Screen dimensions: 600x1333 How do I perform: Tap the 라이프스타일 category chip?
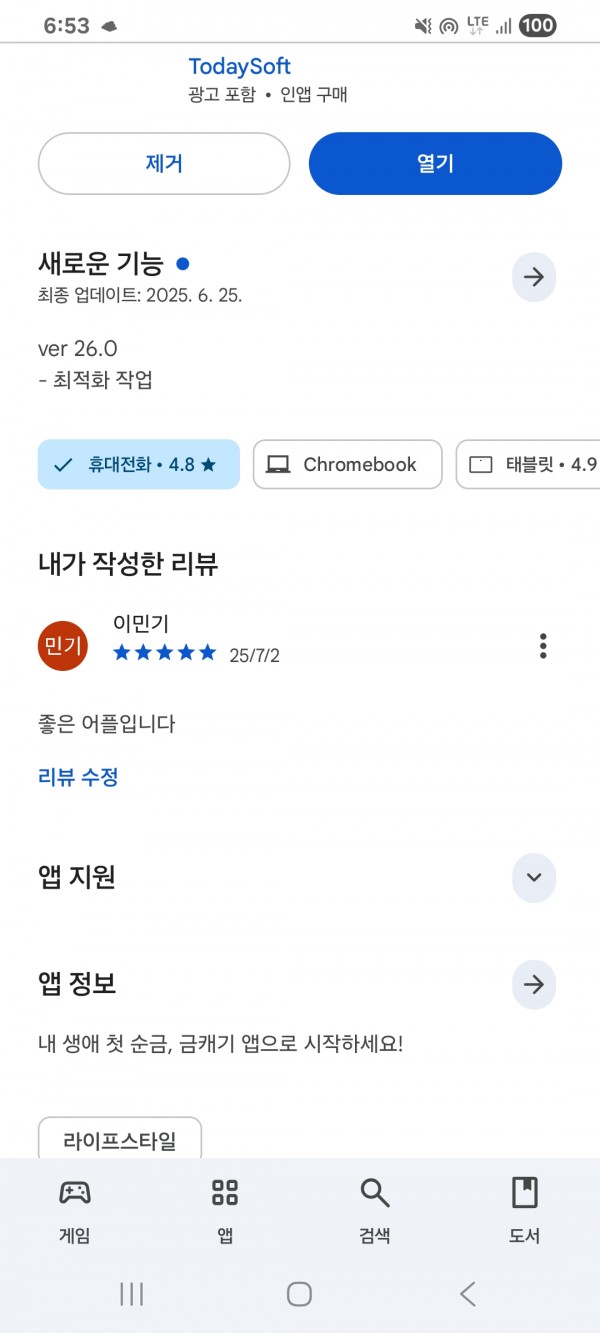[x=120, y=1141]
